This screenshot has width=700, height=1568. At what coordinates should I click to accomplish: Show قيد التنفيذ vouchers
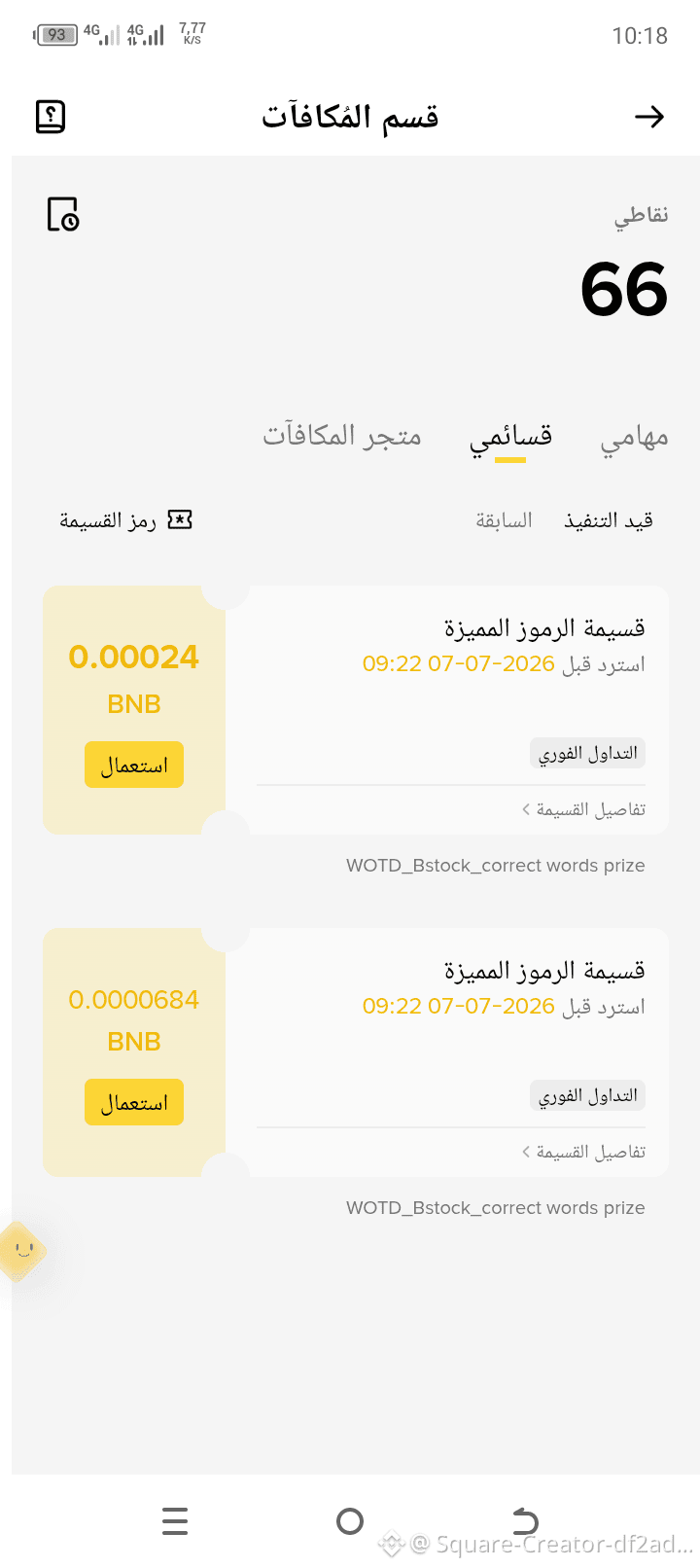[609, 520]
